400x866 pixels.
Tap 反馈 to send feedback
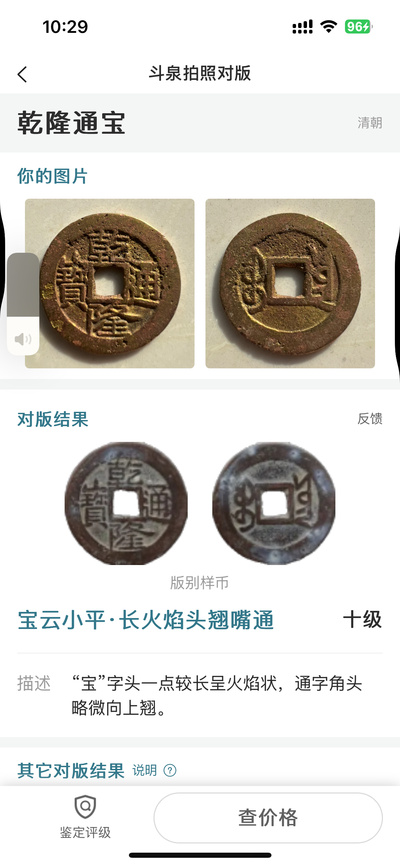pos(370,419)
